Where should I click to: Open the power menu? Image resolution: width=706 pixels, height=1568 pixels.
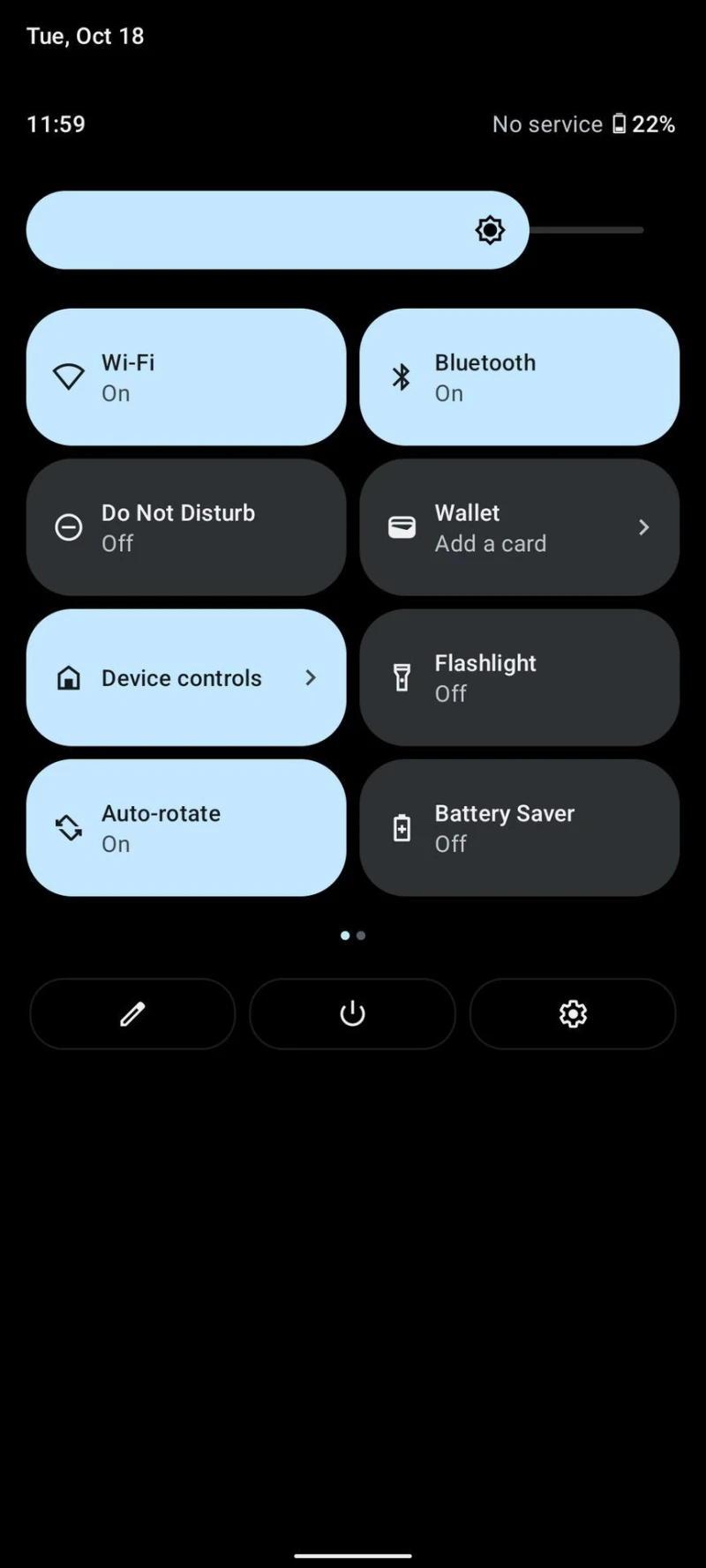click(x=352, y=1013)
